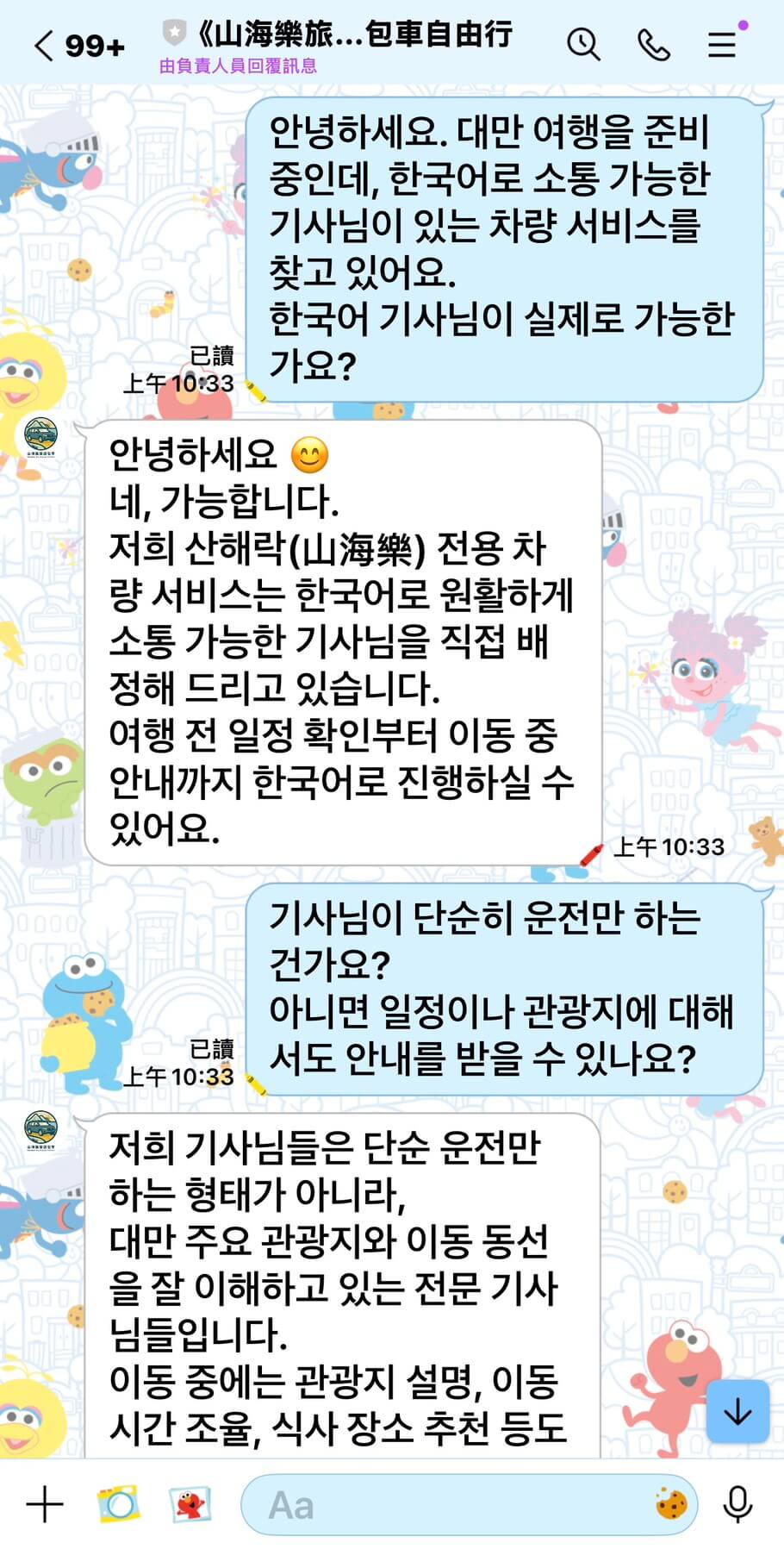Image resolution: width=784 pixels, height=1549 pixels.
Task: Search within this conversation
Action: click(583, 44)
